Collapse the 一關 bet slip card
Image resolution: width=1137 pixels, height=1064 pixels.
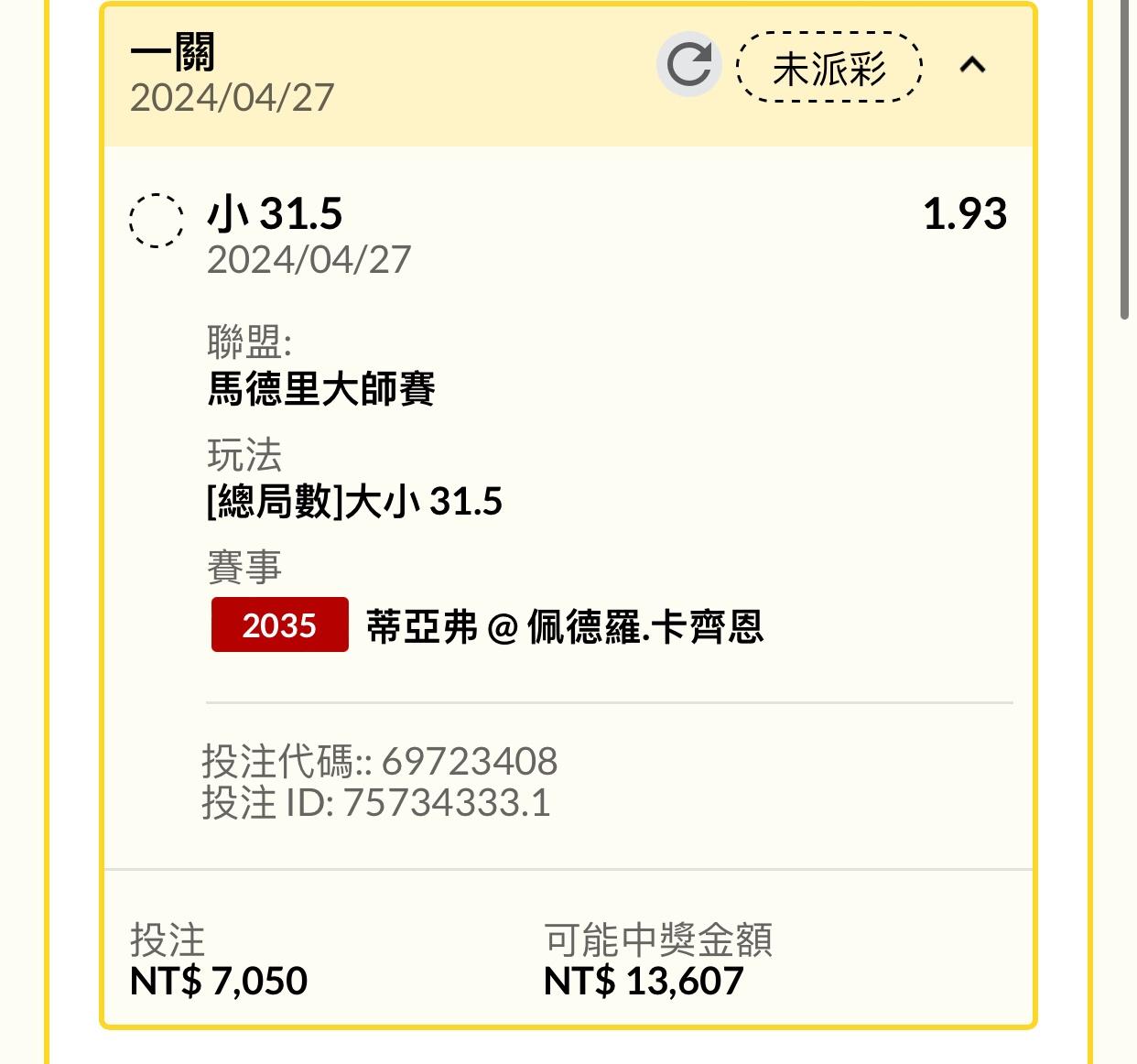(x=972, y=65)
